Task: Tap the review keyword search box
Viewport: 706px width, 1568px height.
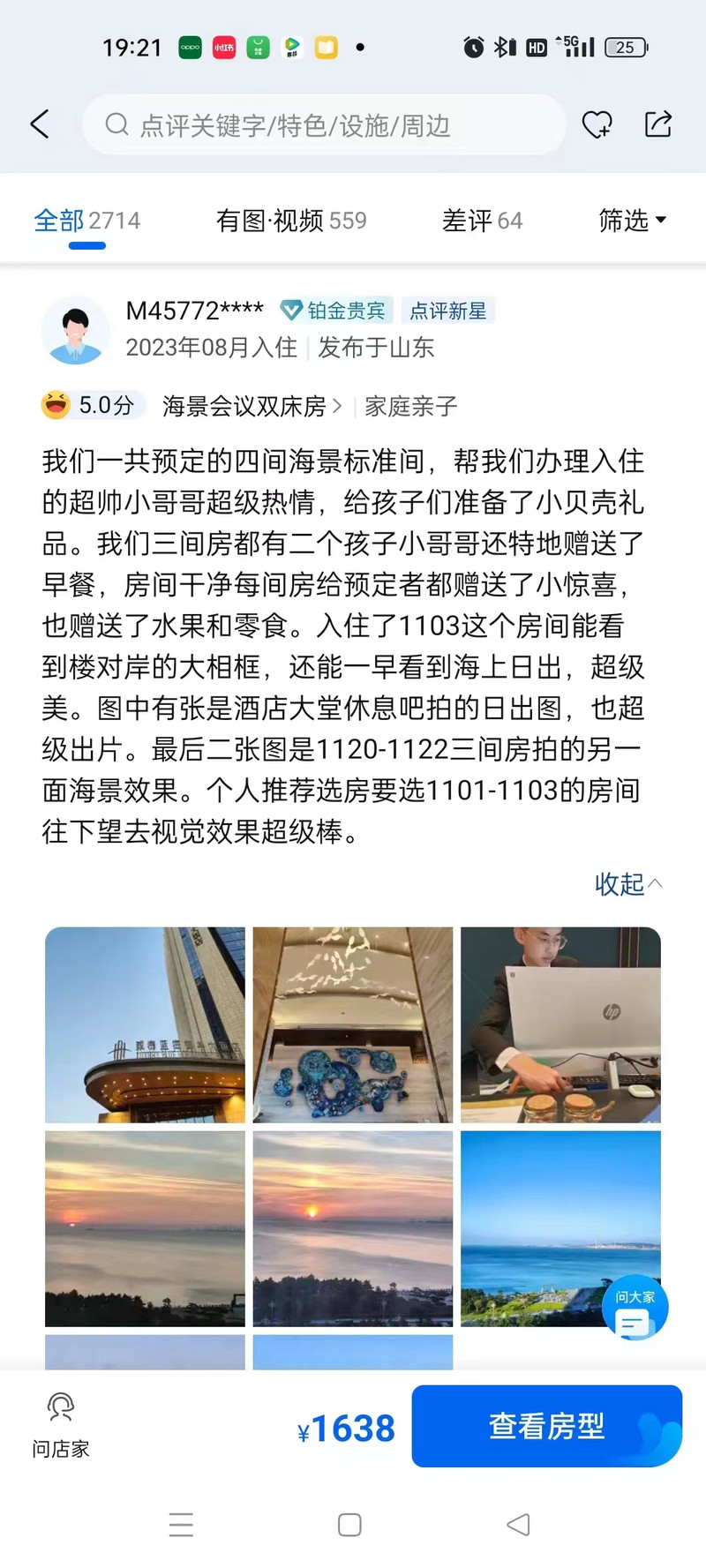Action: point(323,125)
